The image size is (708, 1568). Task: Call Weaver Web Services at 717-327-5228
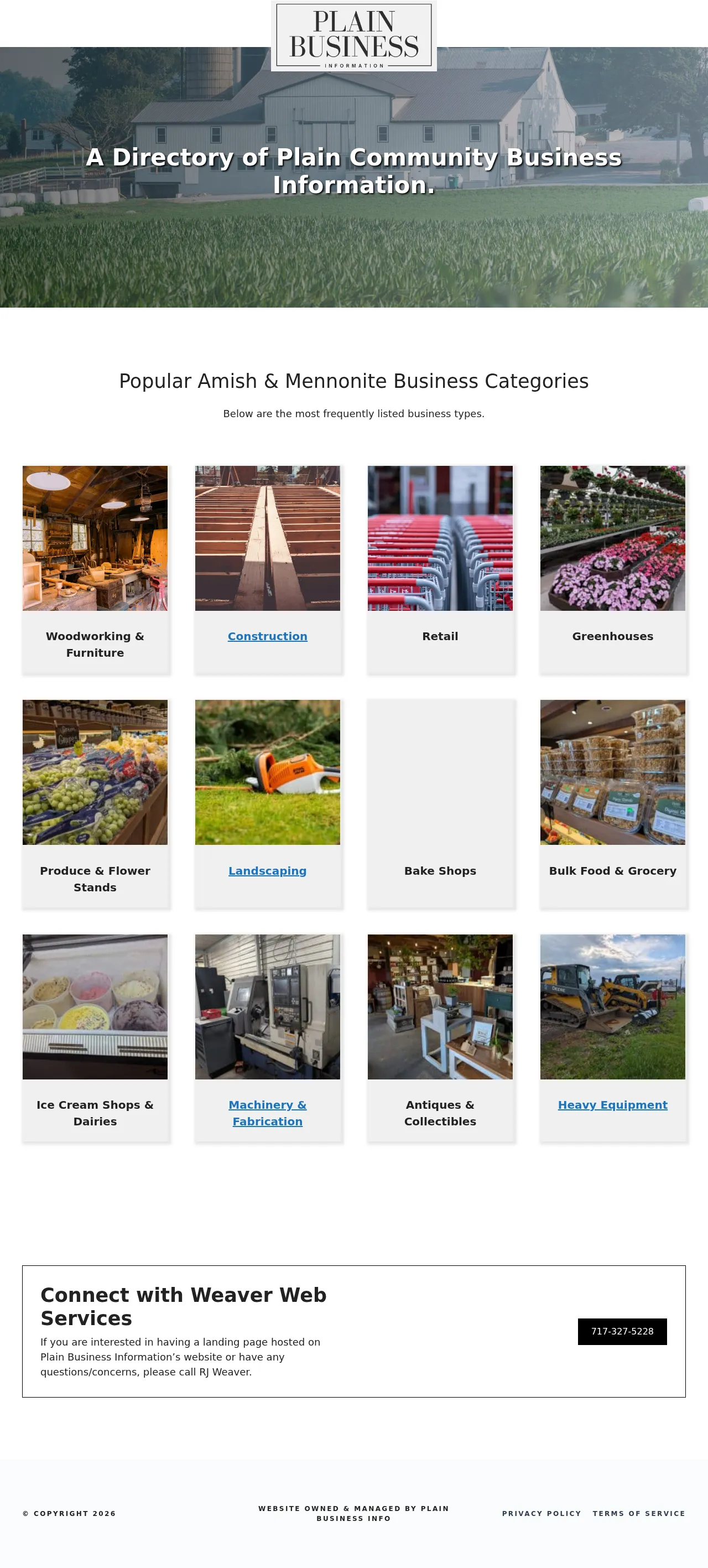coord(622,1331)
